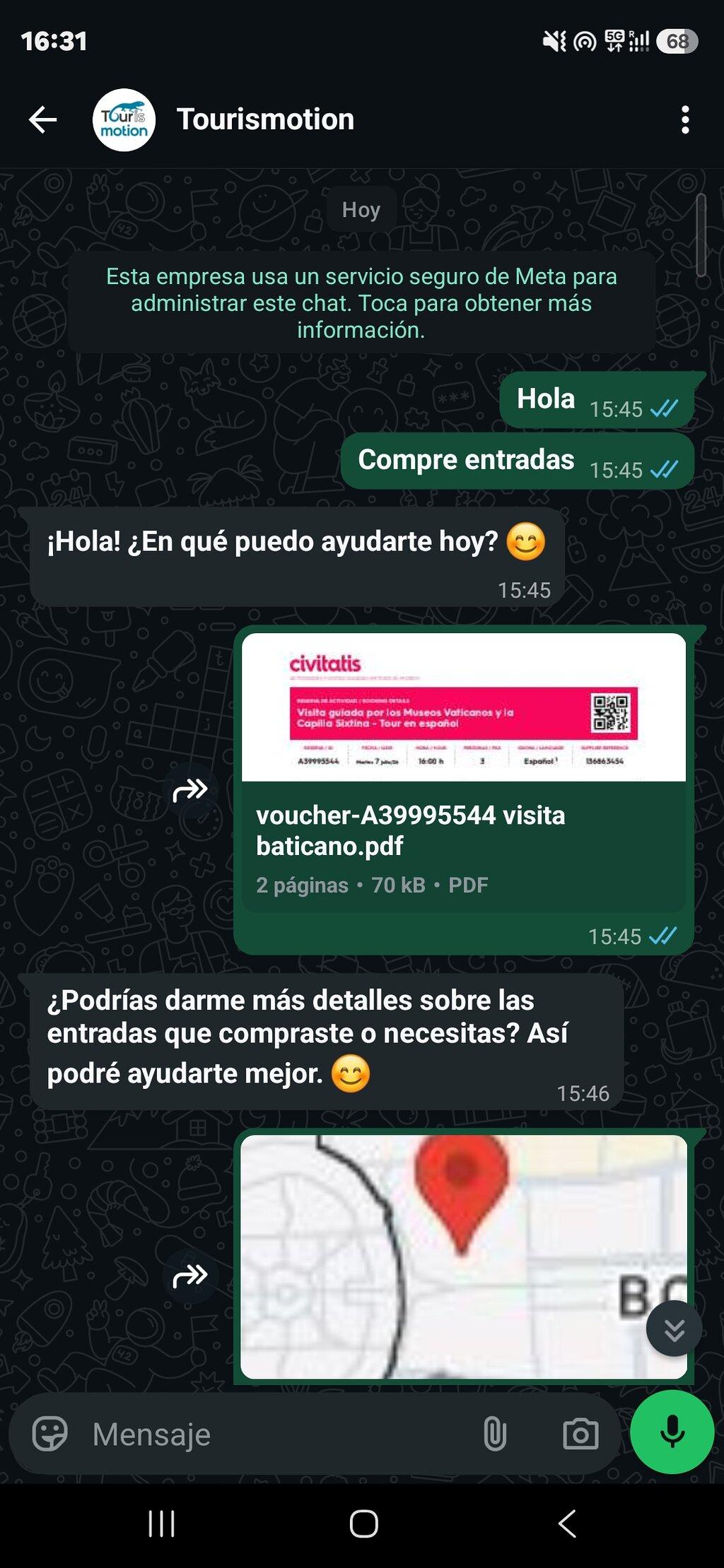Forward the map location message
This screenshot has width=724, height=1568.
pyautogui.click(x=190, y=1275)
